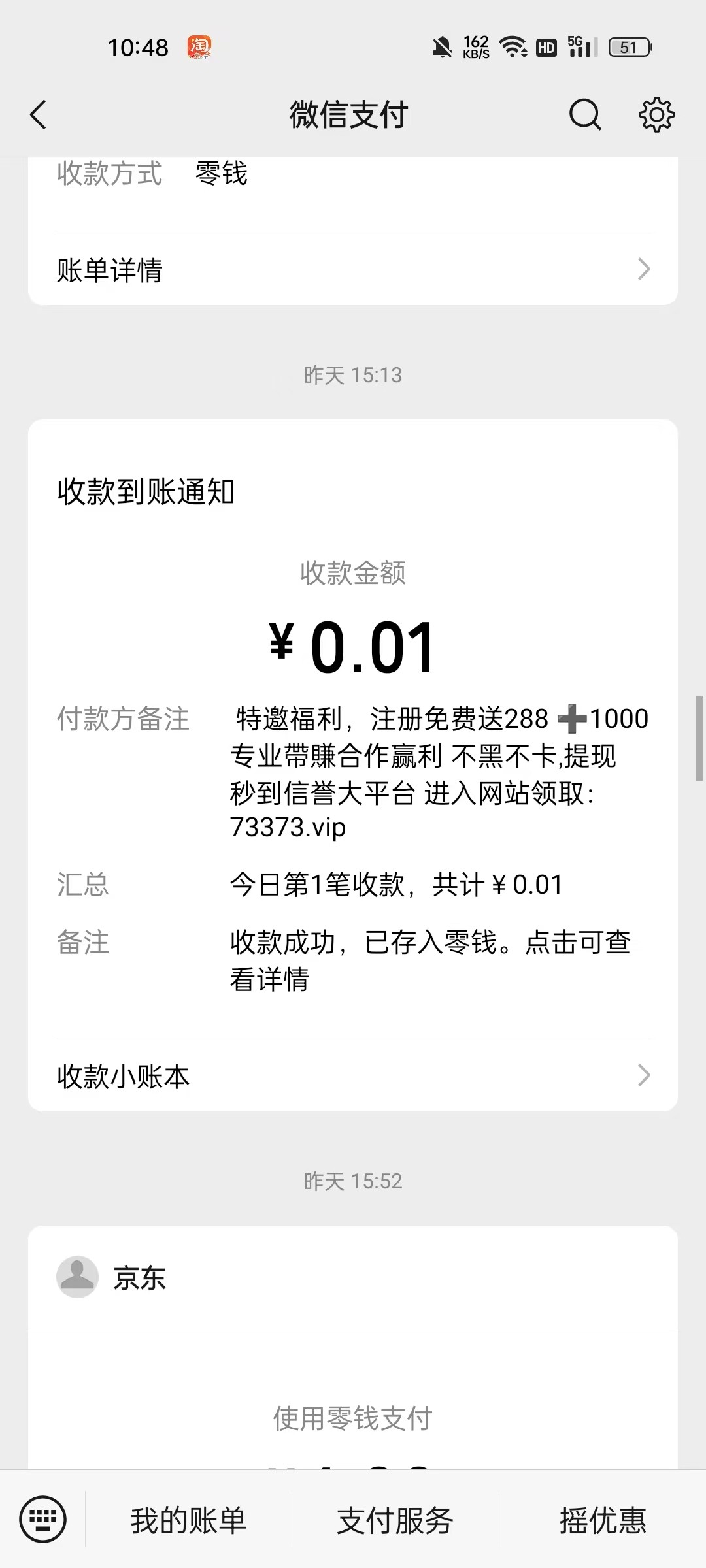Open 收款小账本 via its chevron
This screenshot has height=1568, width=706.
644,1075
